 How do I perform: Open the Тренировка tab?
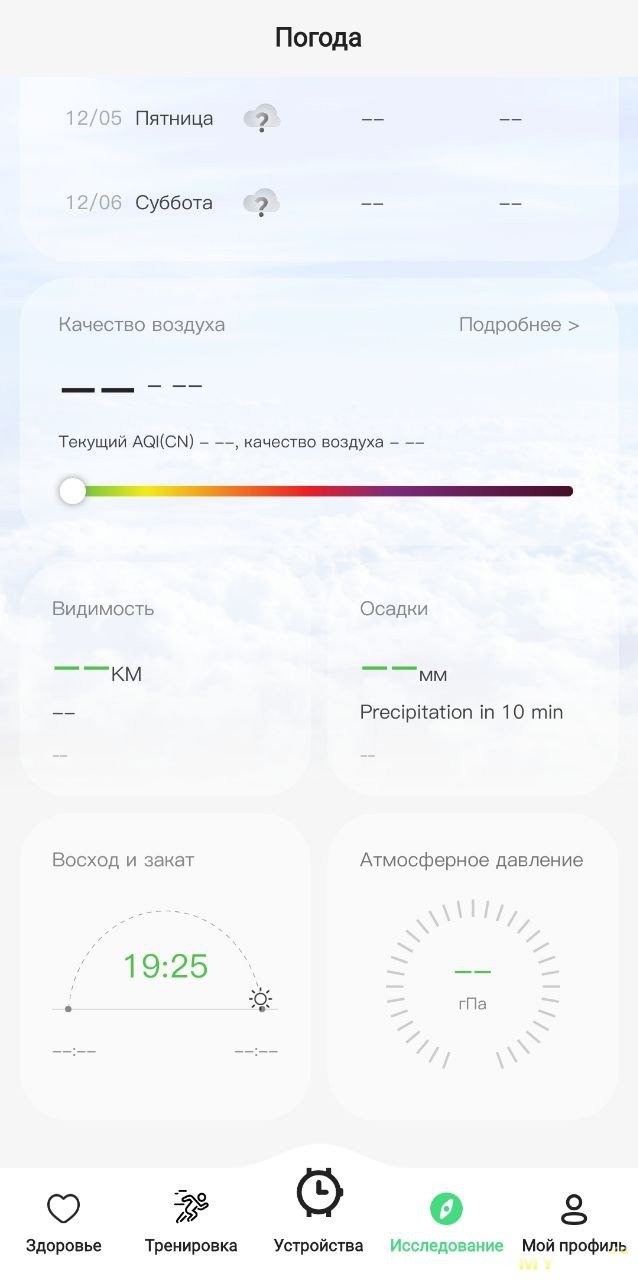(x=191, y=1222)
